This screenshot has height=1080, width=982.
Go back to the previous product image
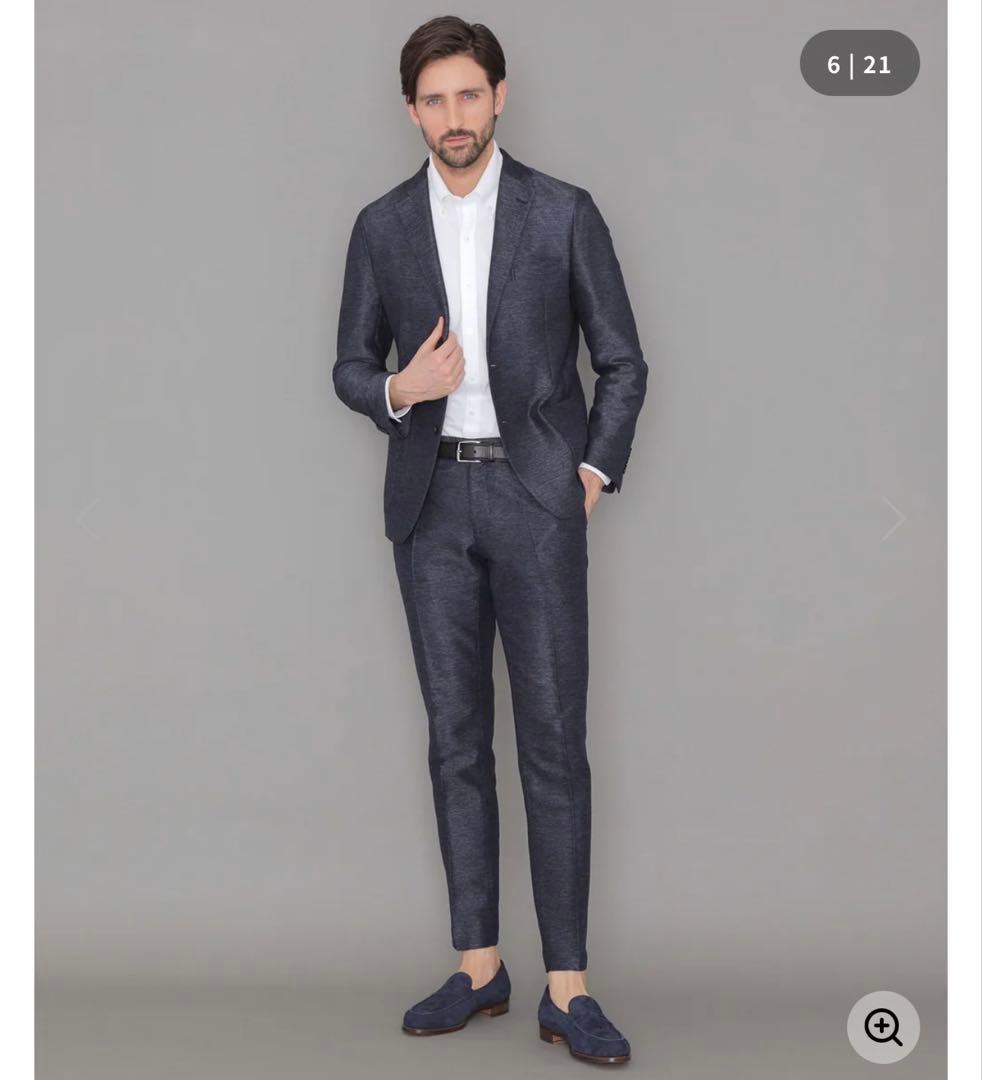89,518
